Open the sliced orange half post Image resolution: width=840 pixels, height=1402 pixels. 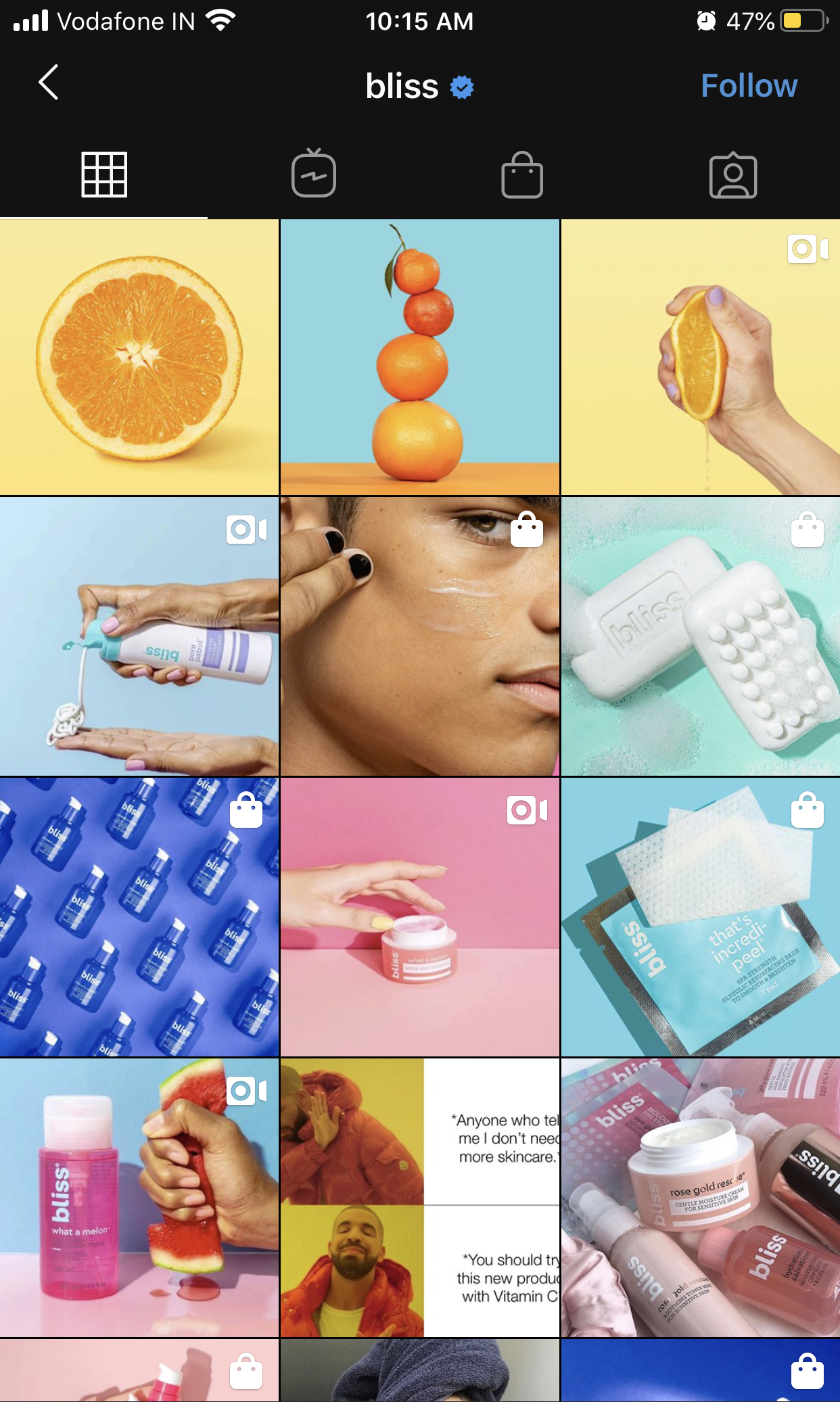139,357
